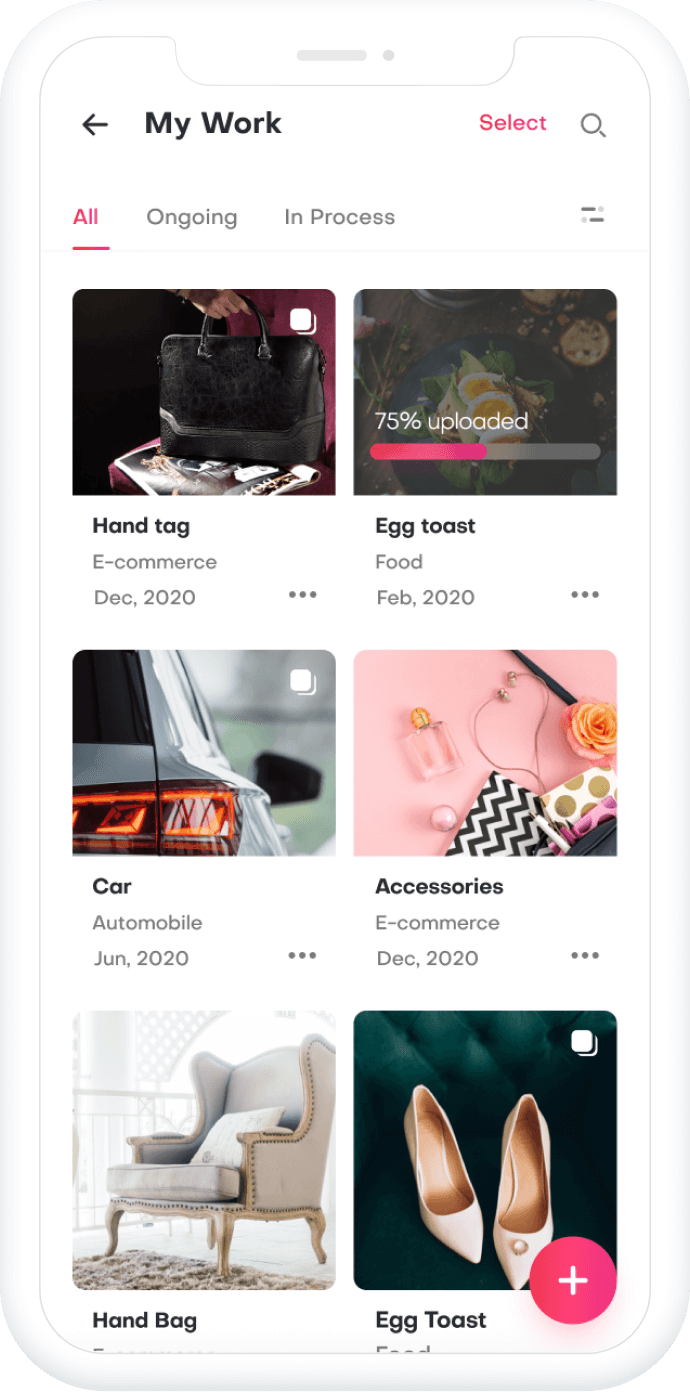
Task: Switch to the In Process tab
Action: coord(339,217)
